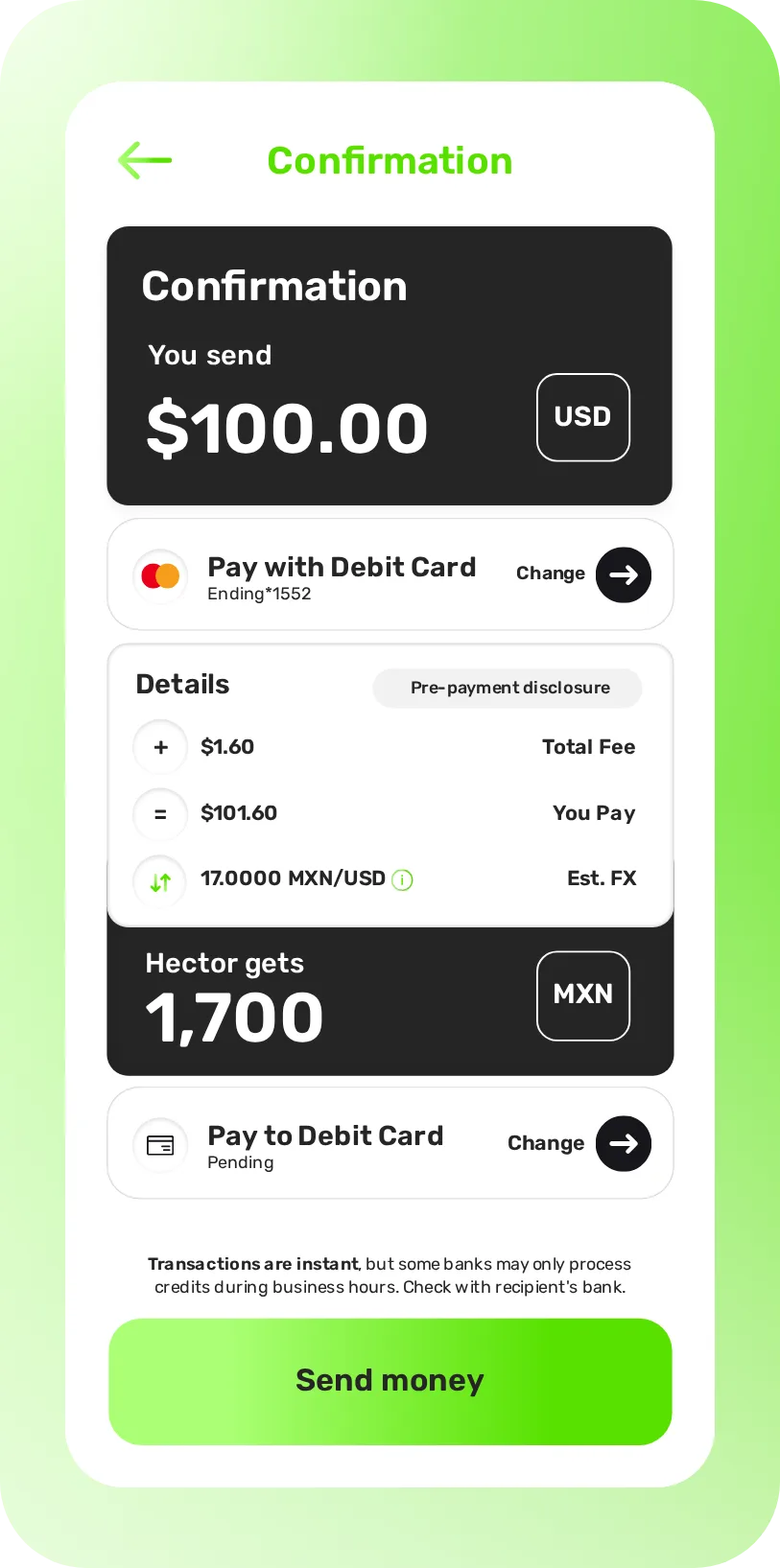Go back using the green arrow
This screenshot has height=1568, width=780.
[145, 160]
